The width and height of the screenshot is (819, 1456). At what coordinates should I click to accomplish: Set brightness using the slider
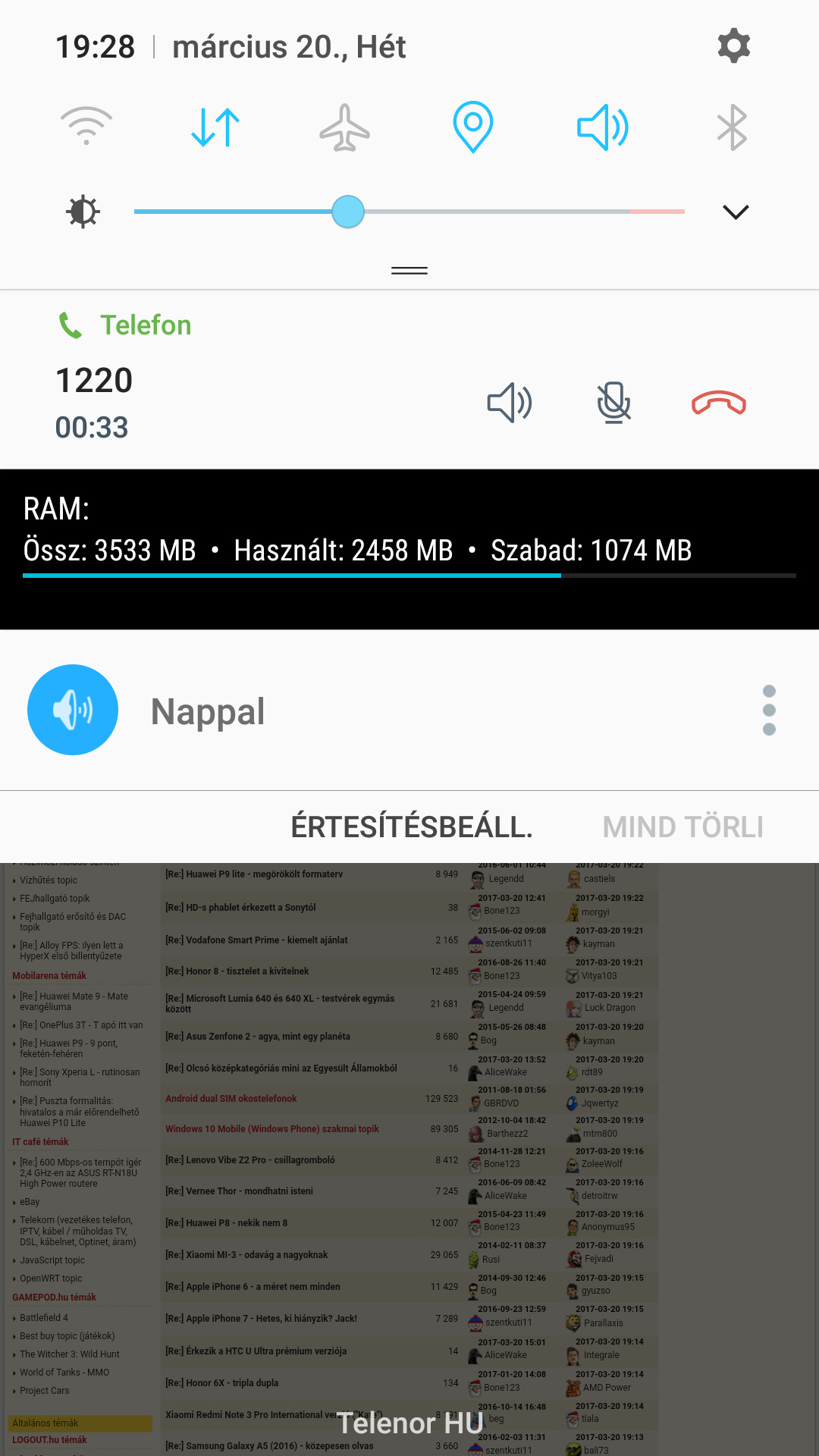409,212
